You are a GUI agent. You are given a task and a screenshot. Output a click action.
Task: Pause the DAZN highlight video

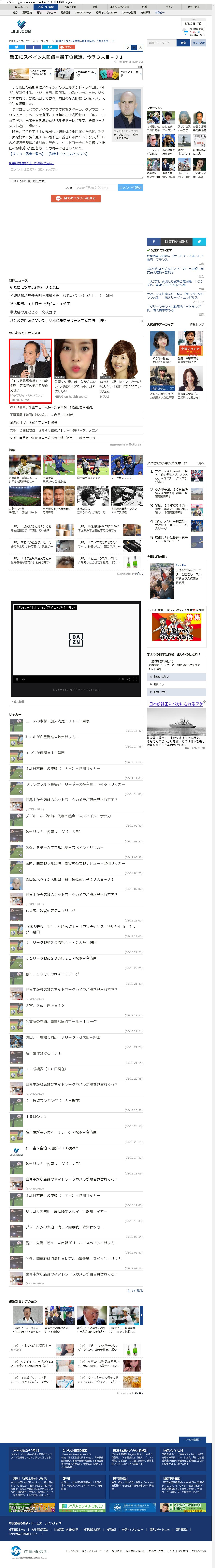coord(16,679)
